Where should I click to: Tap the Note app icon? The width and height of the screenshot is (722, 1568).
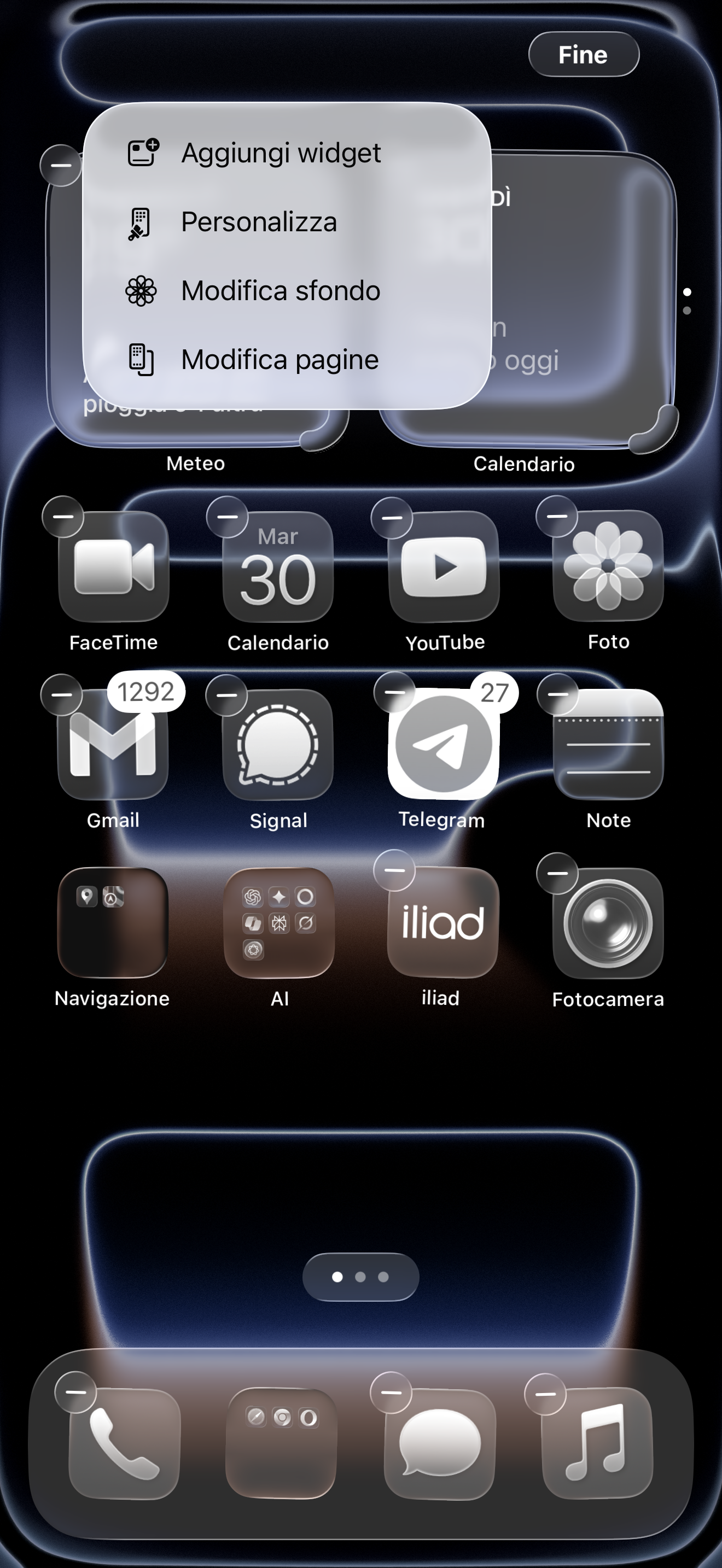608,745
